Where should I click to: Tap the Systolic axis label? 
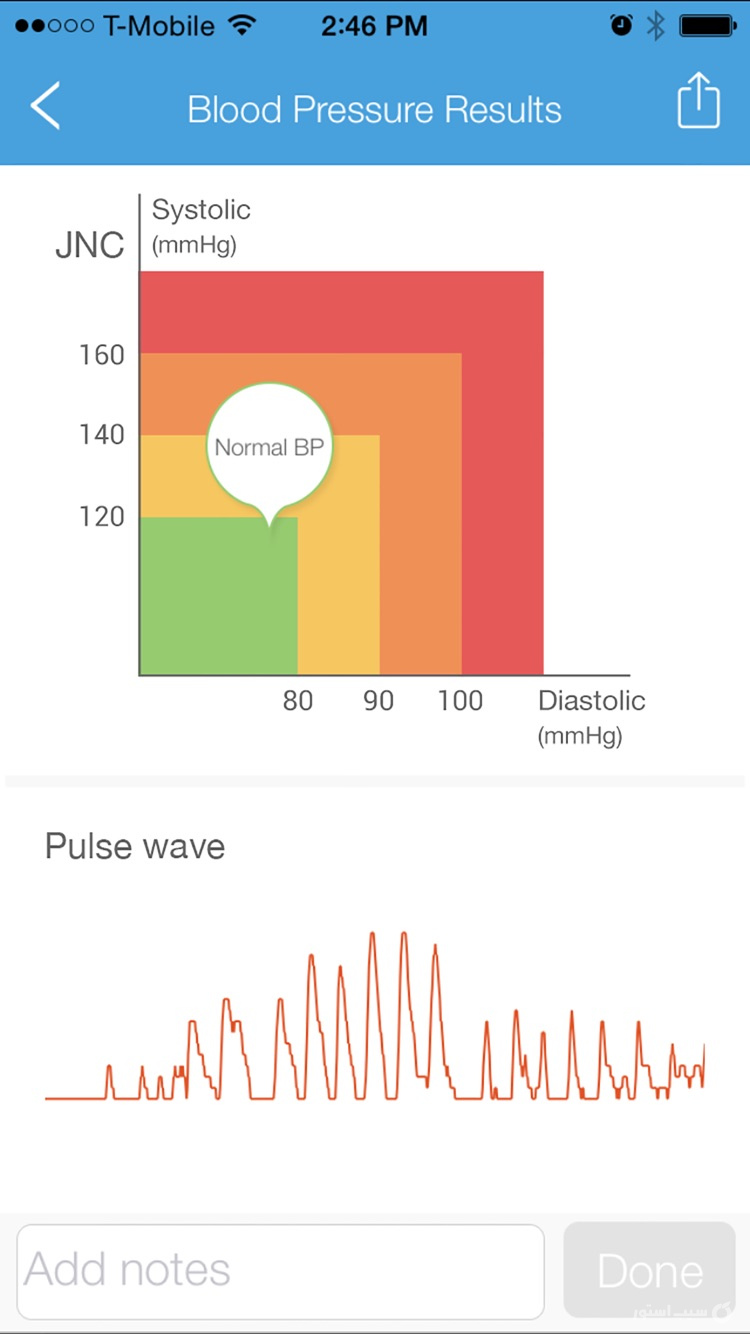pos(200,210)
